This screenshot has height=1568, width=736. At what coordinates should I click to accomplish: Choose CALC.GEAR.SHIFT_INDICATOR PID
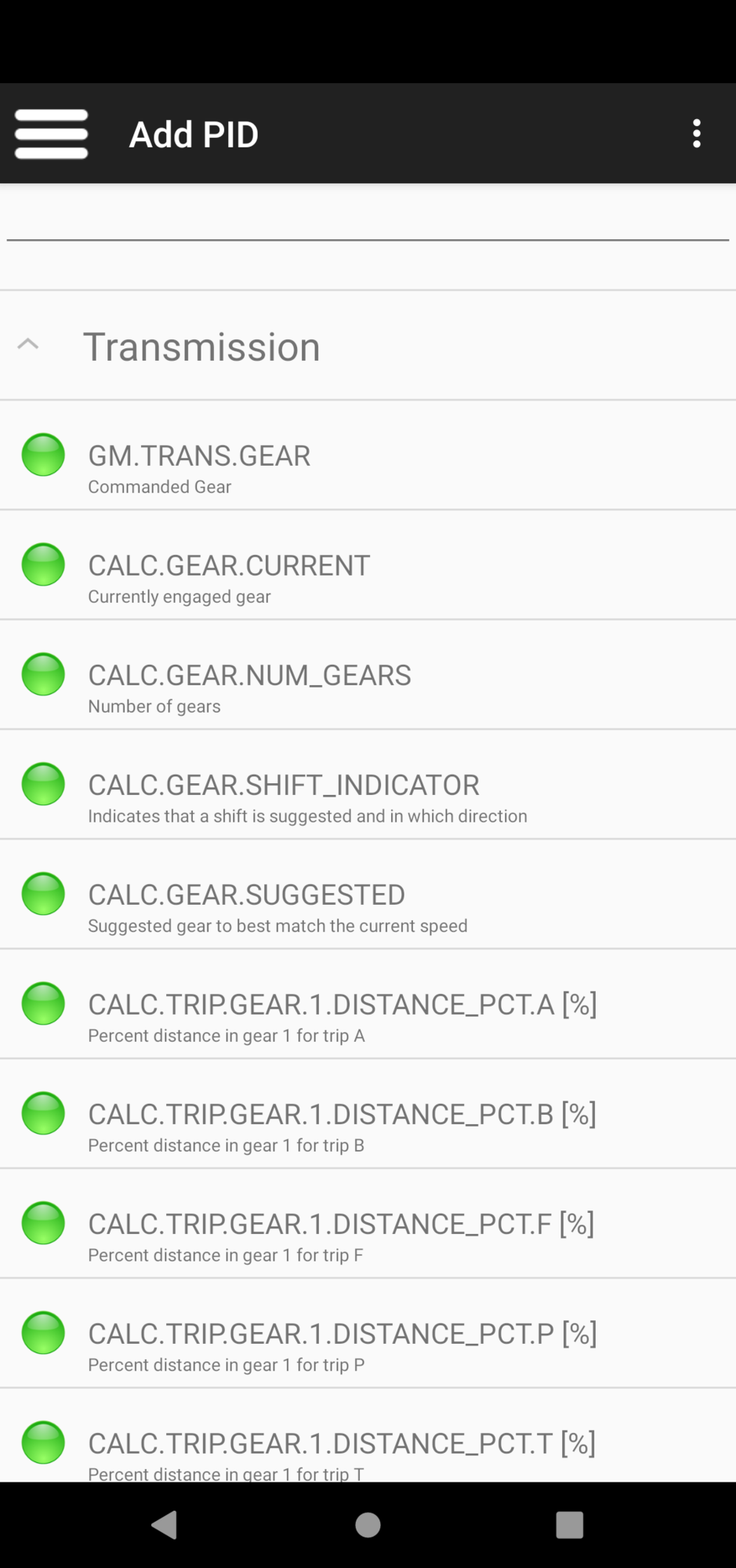point(368,786)
